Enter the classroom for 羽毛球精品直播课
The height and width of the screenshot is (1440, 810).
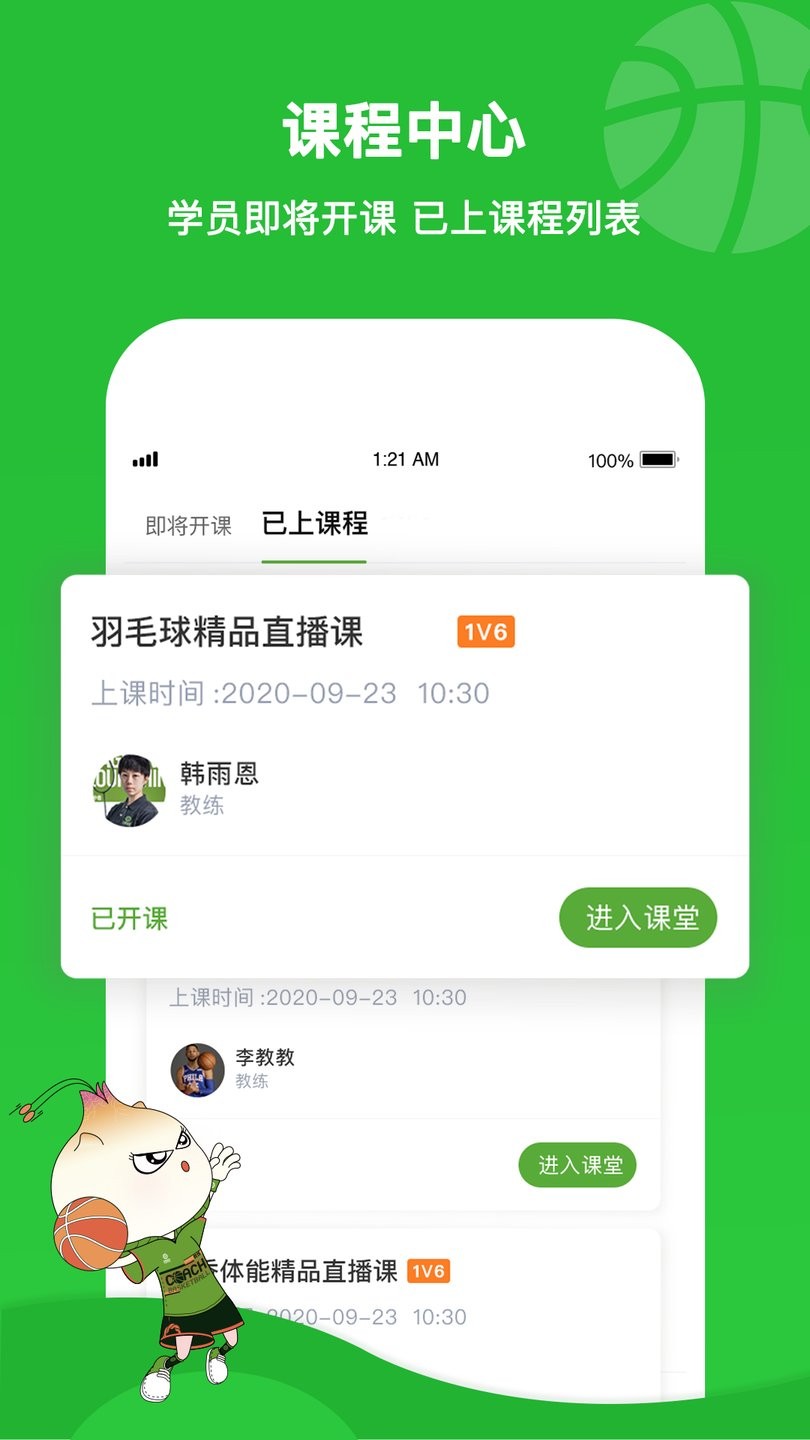[638, 917]
